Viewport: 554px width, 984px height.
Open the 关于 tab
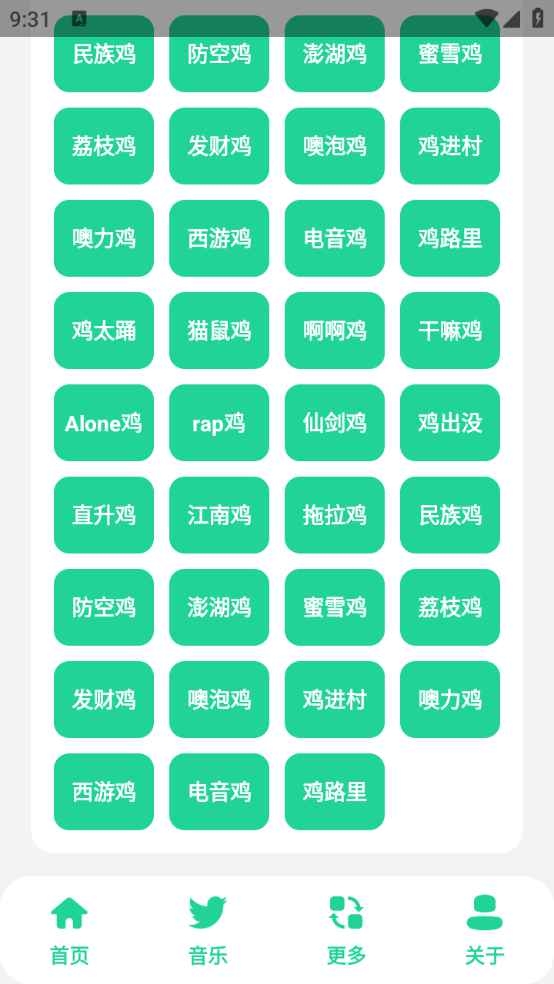click(484, 930)
